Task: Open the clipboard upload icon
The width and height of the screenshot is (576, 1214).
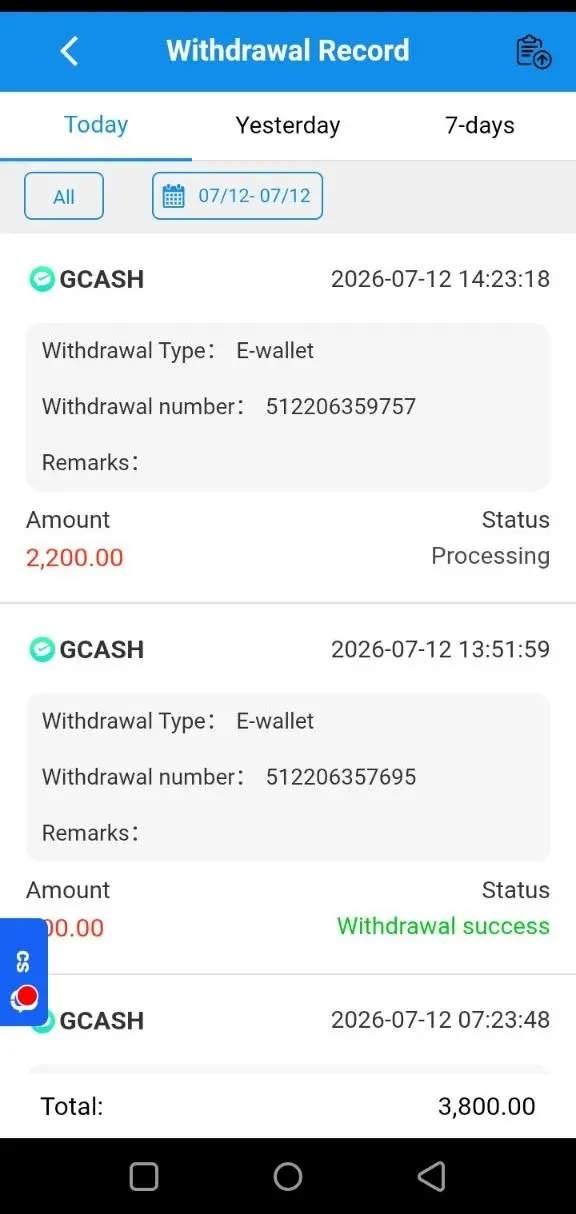Action: (533, 51)
